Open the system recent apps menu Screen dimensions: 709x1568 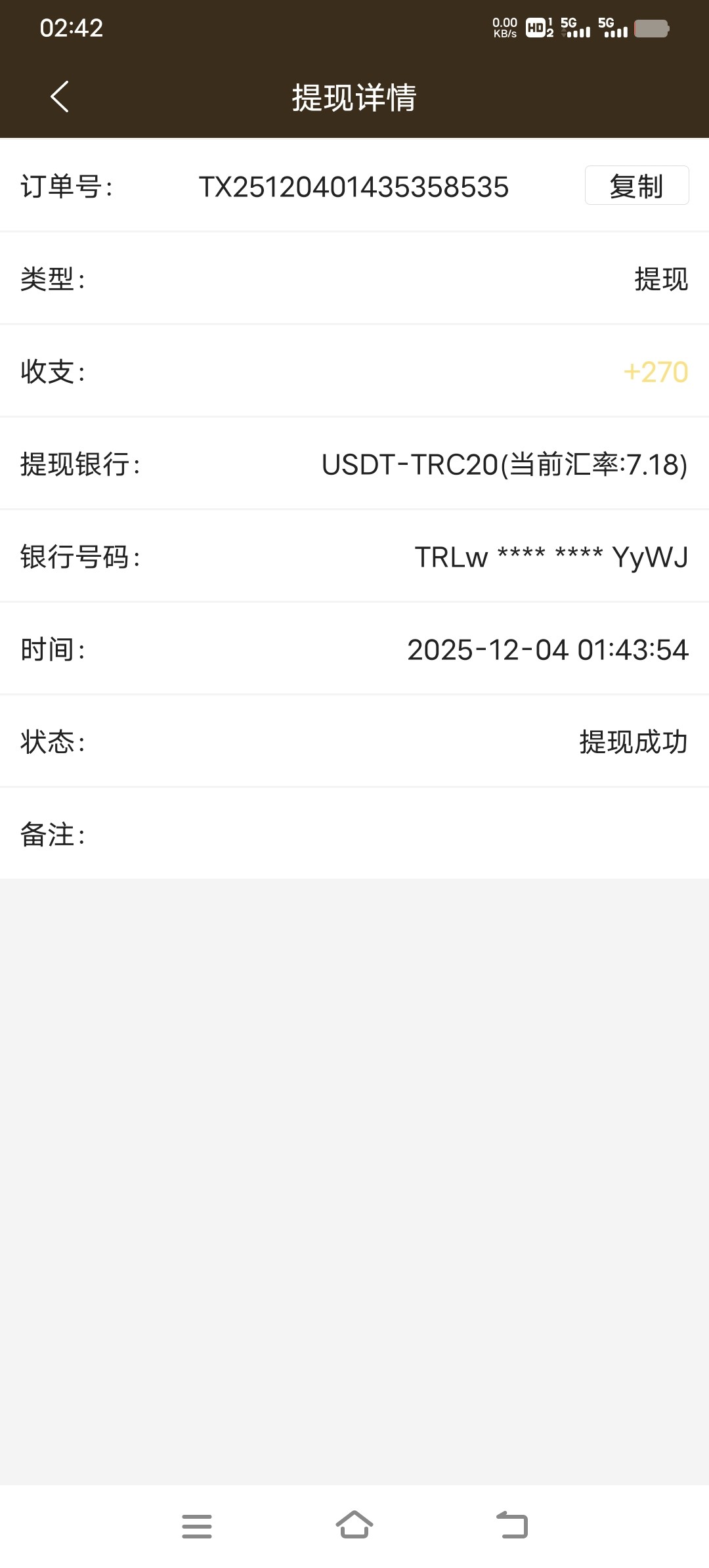tap(197, 1525)
